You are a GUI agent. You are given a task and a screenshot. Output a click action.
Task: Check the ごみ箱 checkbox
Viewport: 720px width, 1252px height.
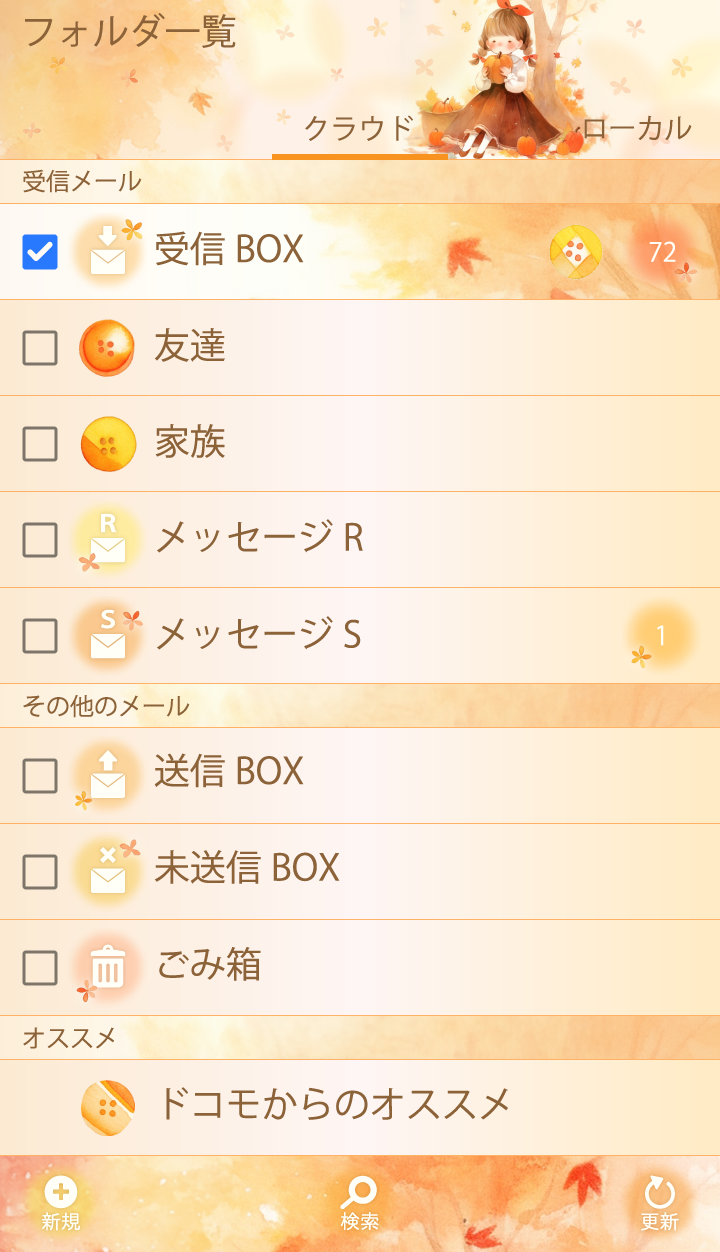pyautogui.click(x=40, y=968)
